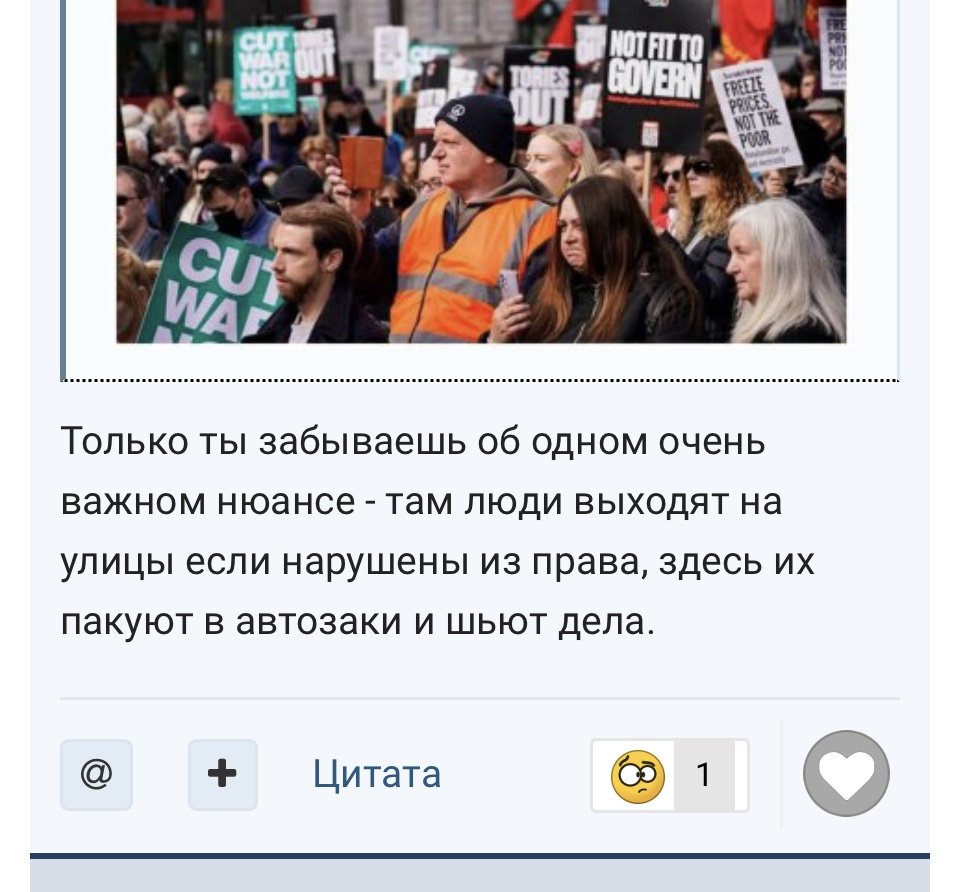The width and height of the screenshot is (960, 892).
Task: View the confused emoji reaction
Action: pos(638,776)
